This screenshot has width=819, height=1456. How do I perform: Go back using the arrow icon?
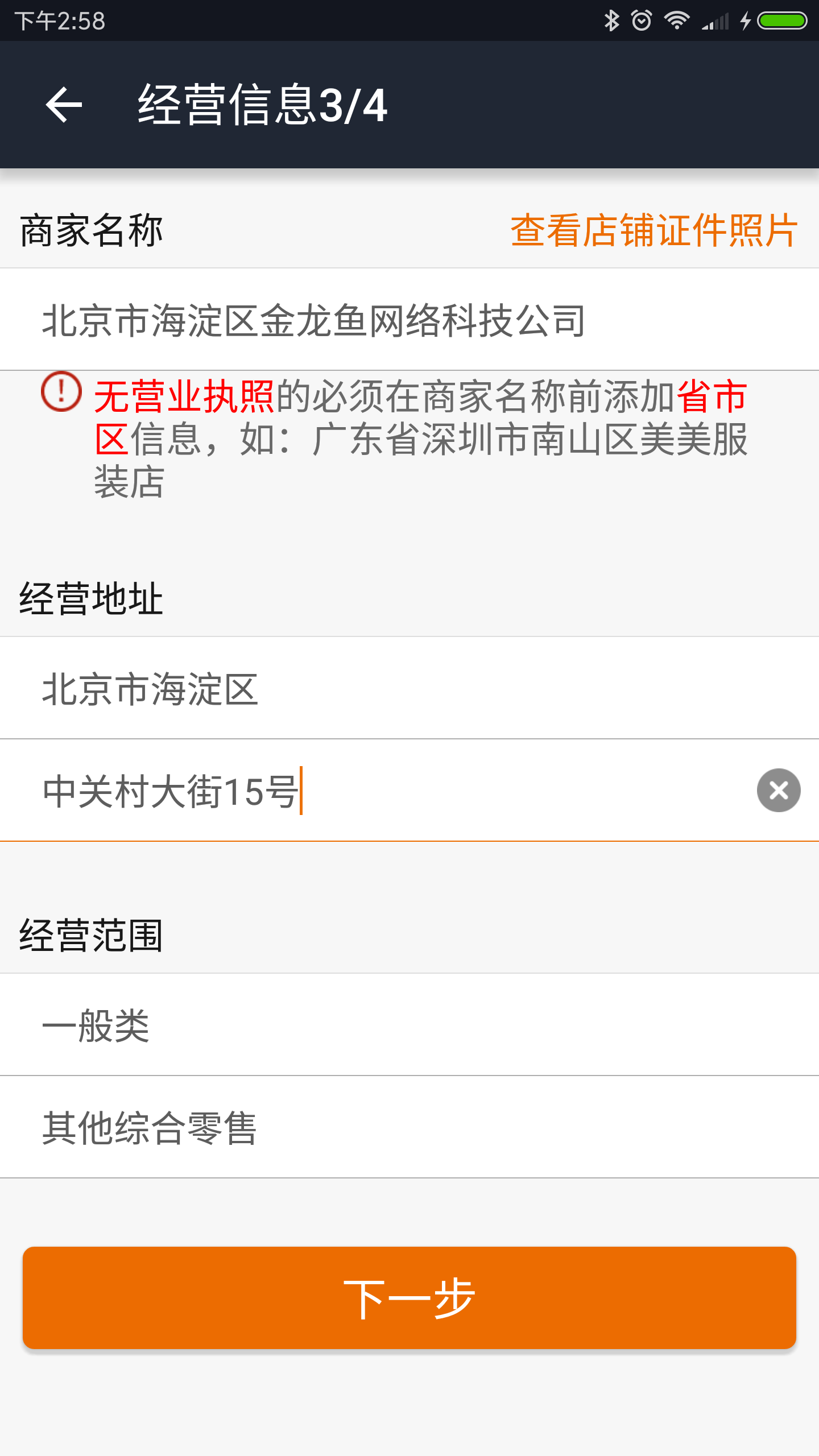[64, 105]
